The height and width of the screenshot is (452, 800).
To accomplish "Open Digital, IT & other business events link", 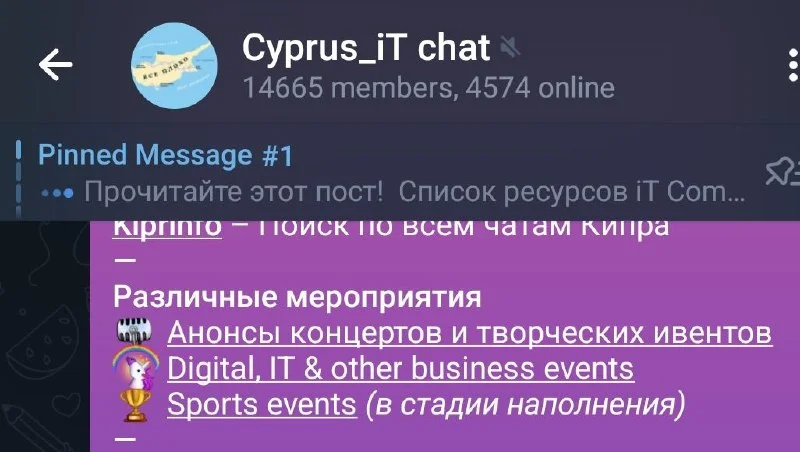I will [400, 369].
